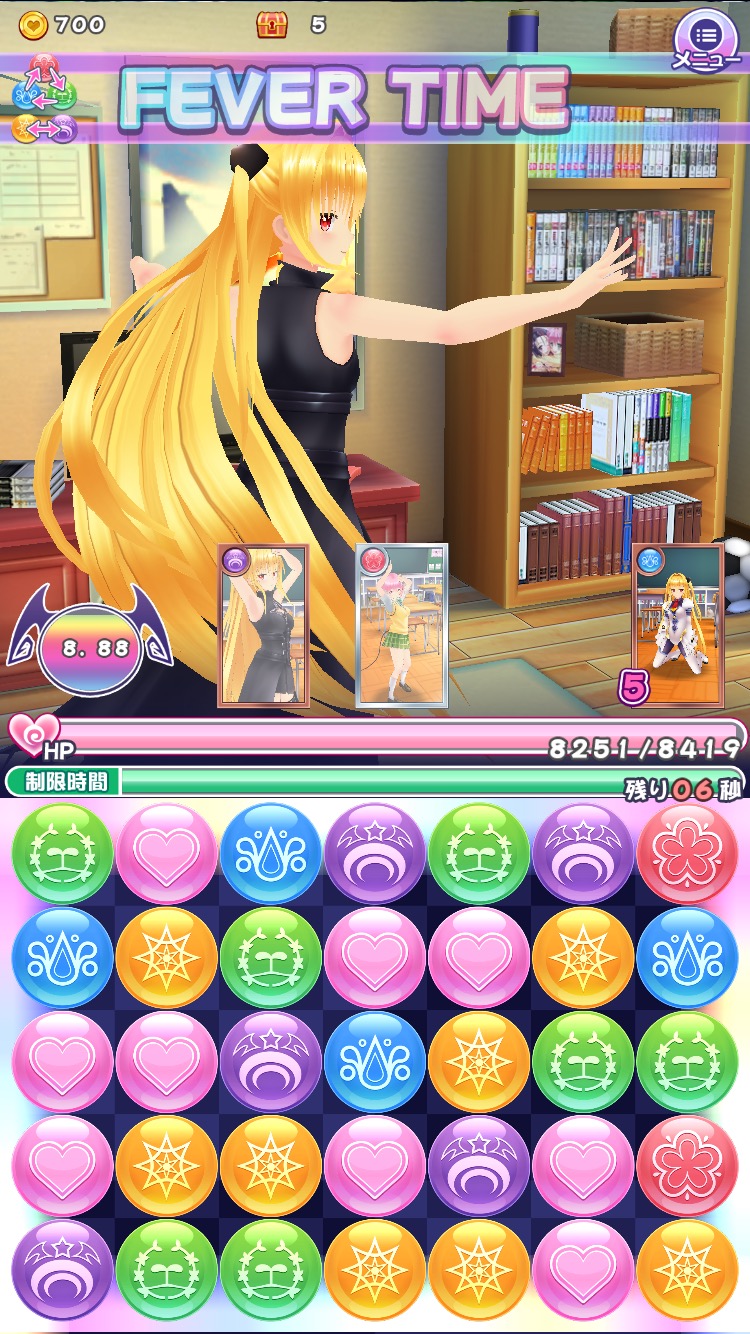Image resolution: width=750 pixels, height=1334 pixels.
Task: Open the メニュー menu button
Action: point(706,40)
